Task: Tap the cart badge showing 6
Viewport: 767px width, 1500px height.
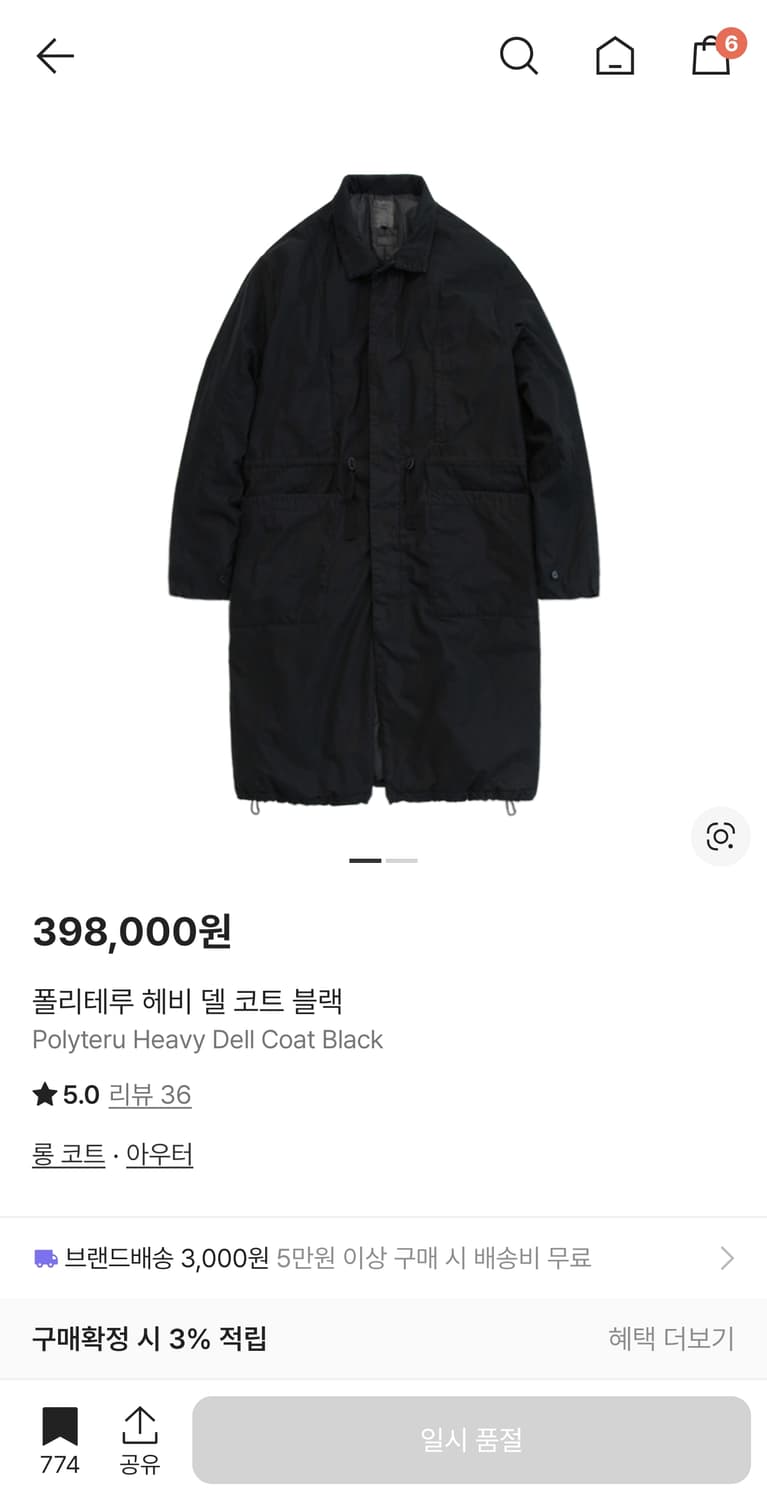Action: pyautogui.click(x=733, y=43)
